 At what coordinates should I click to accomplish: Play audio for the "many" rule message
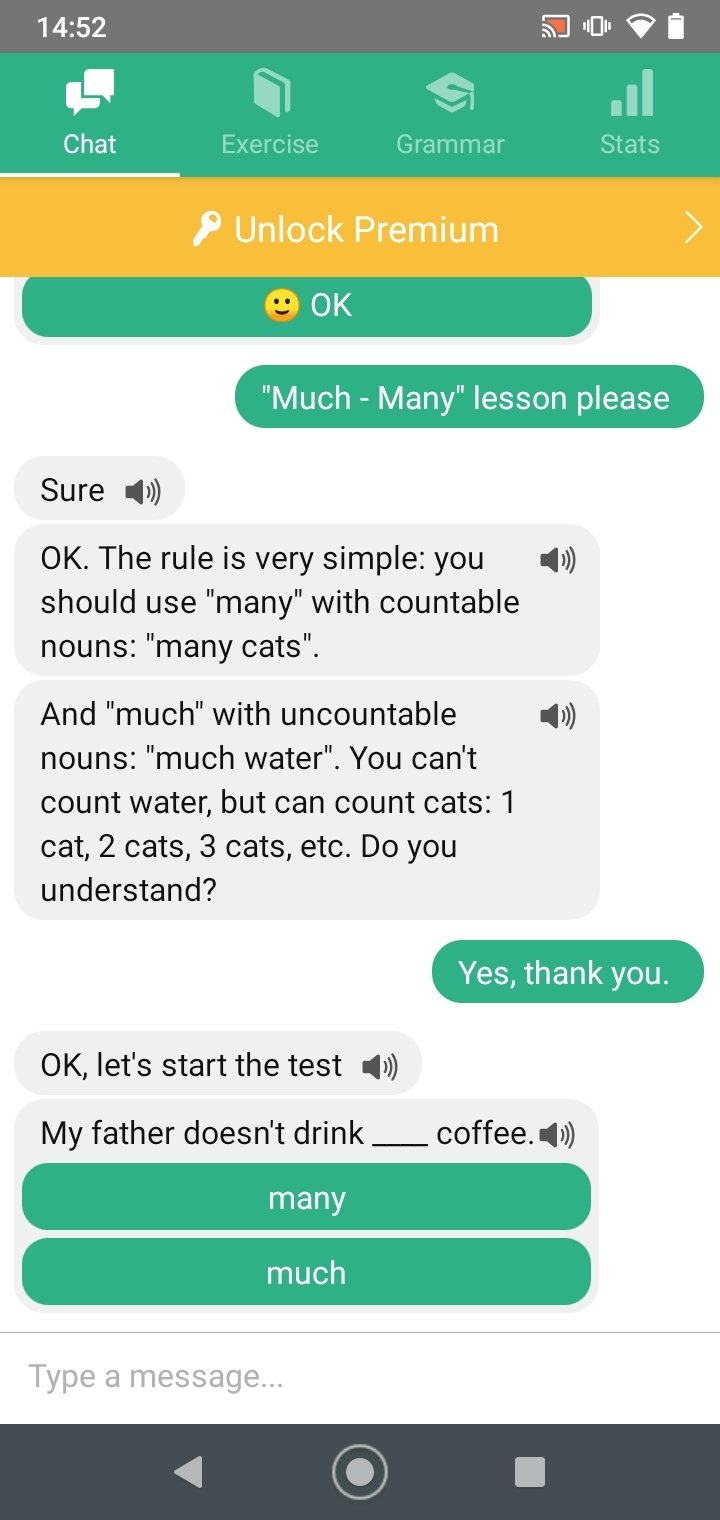point(557,560)
